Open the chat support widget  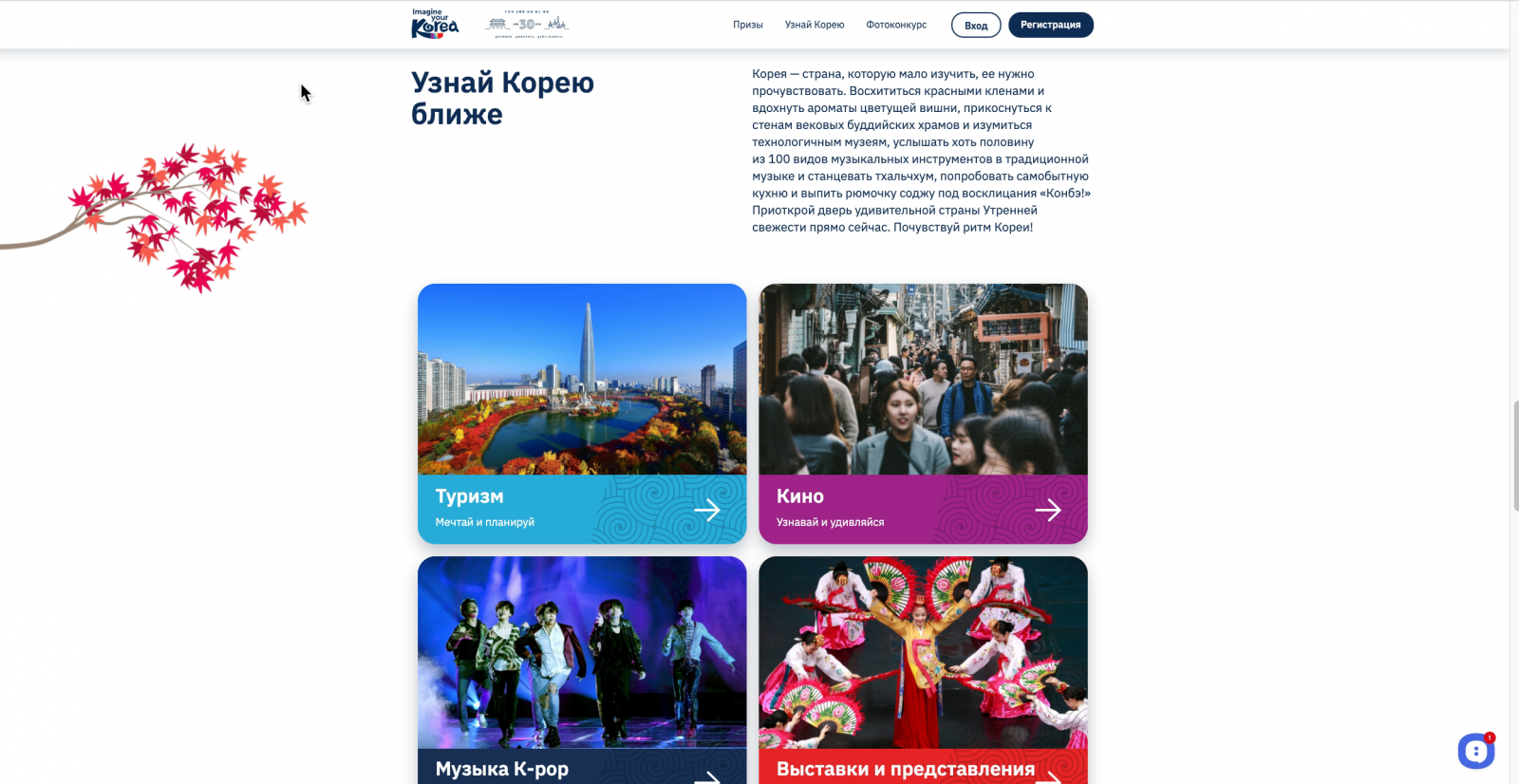click(1475, 752)
